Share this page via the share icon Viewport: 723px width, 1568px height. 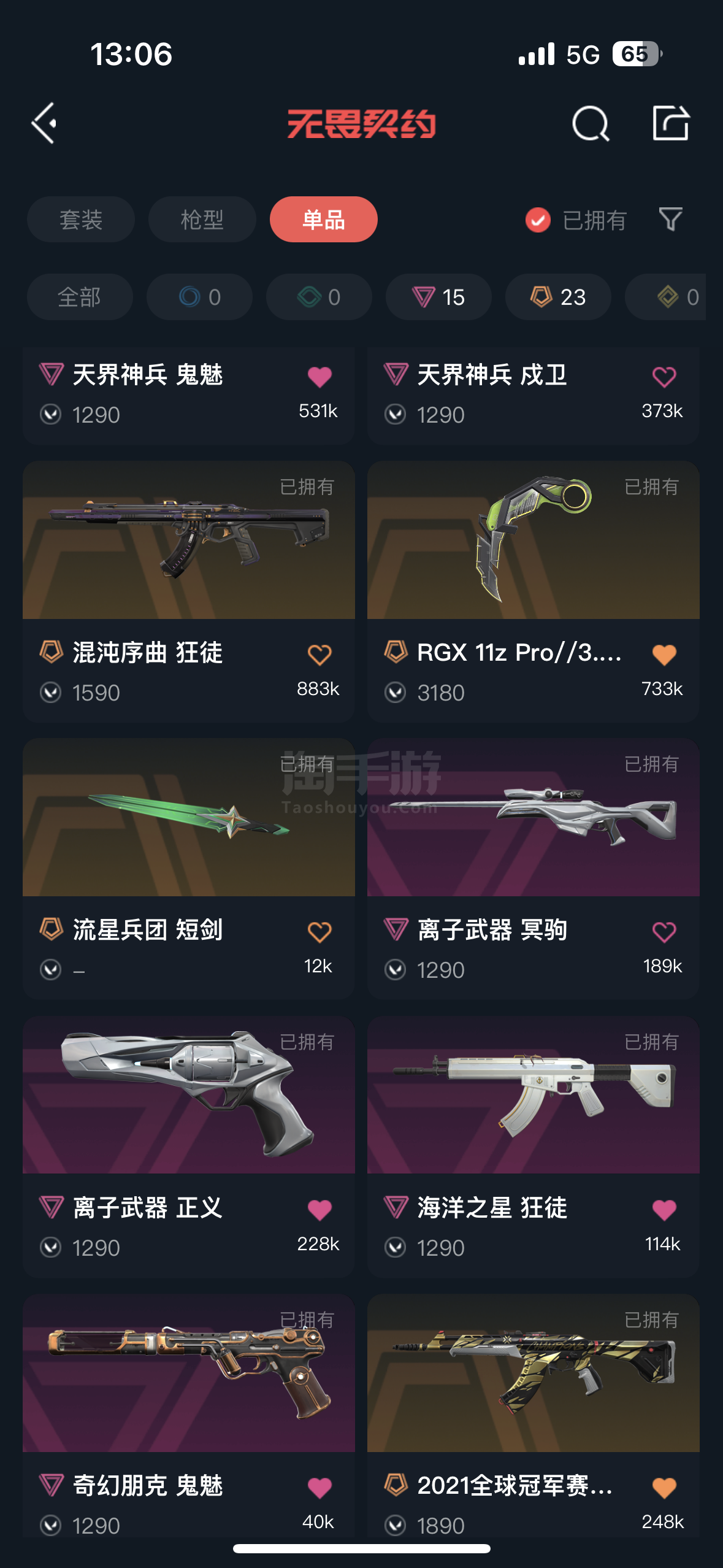[x=670, y=123]
